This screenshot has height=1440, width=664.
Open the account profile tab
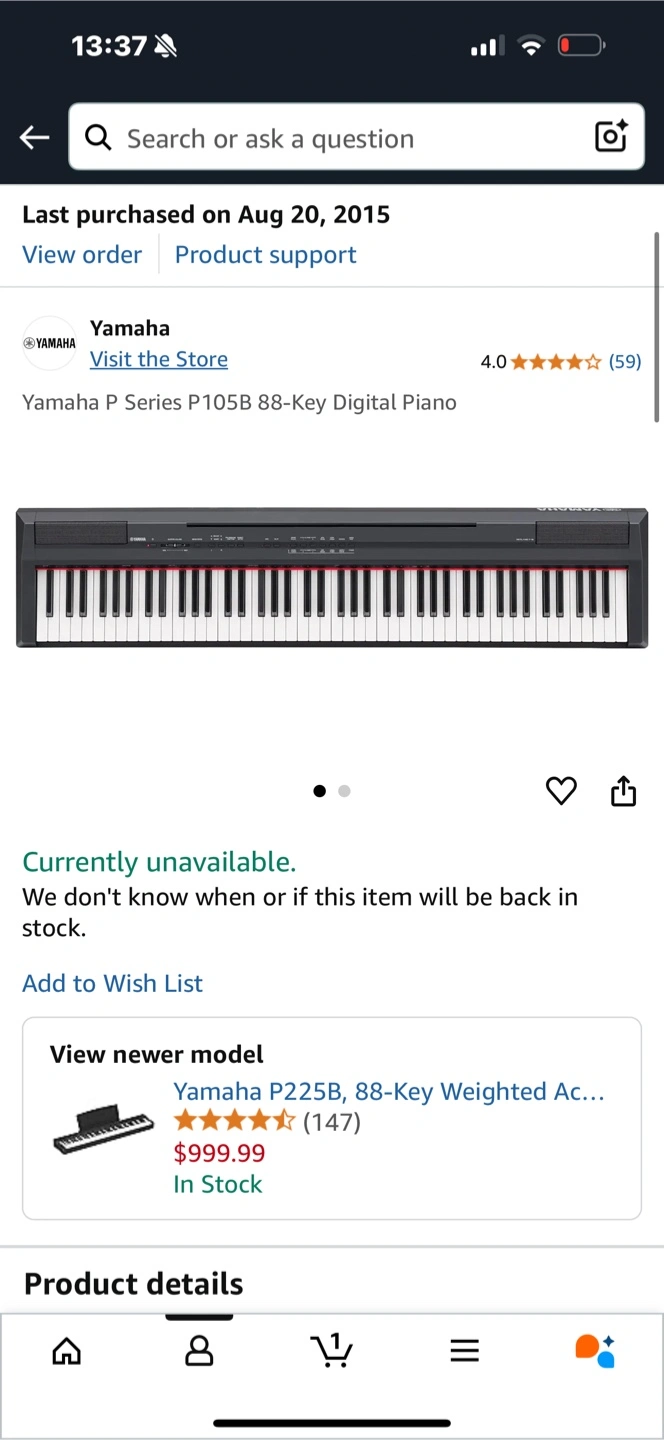pos(199,1352)
